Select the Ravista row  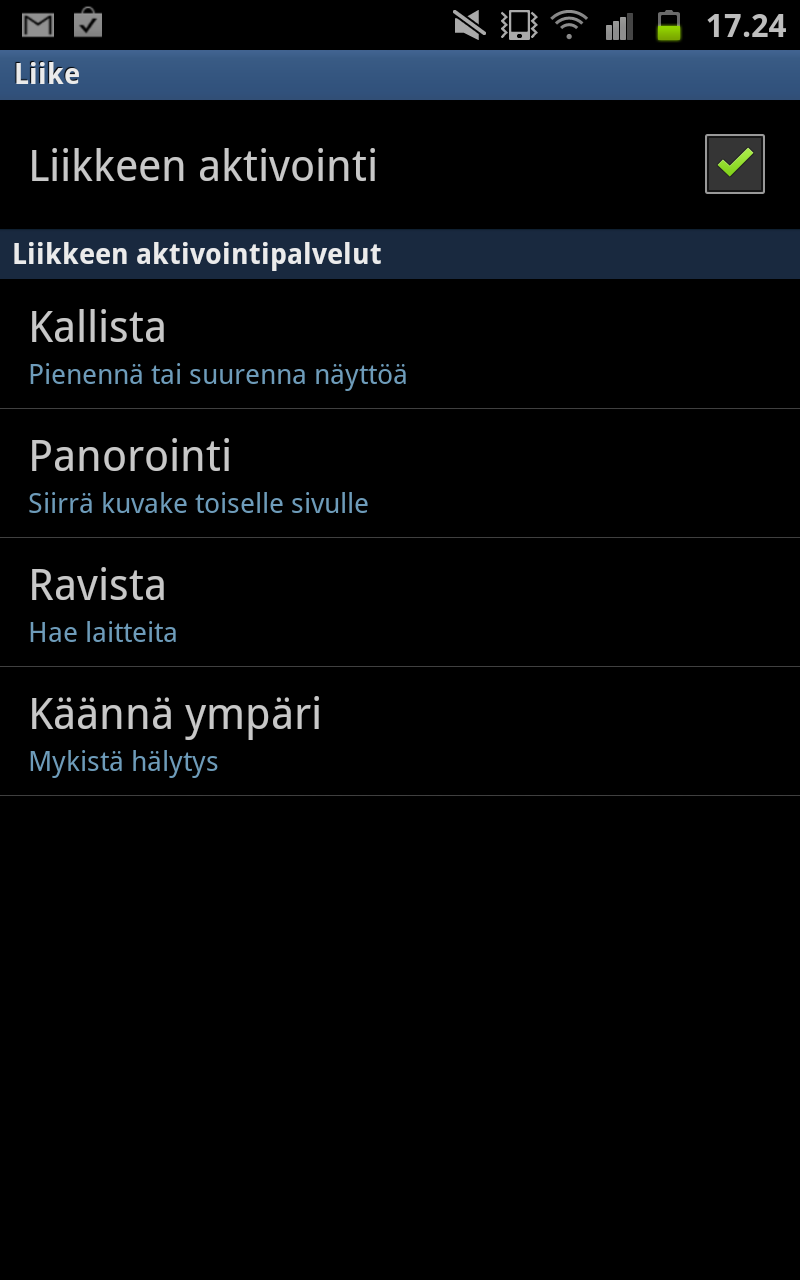click(400, 602)
